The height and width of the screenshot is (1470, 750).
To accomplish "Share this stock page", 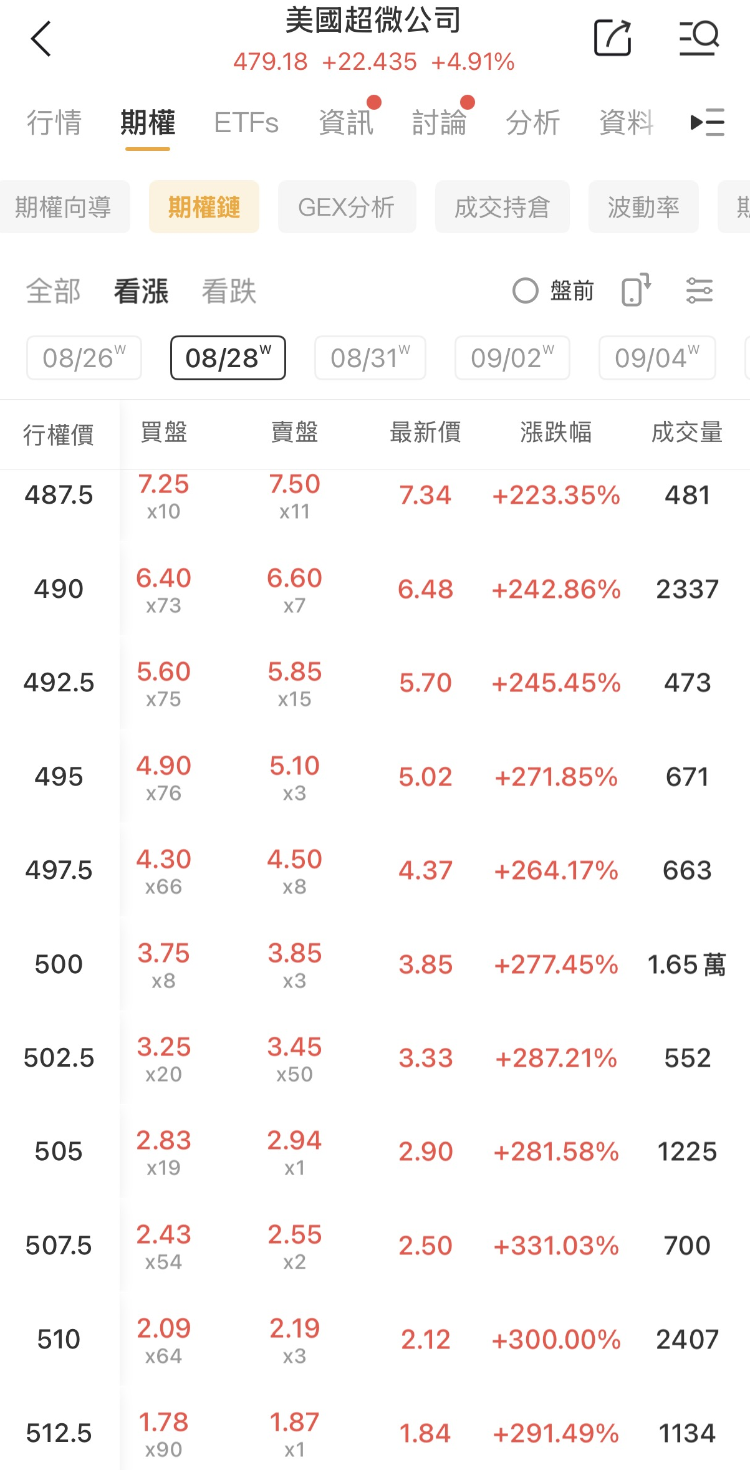I will (613, 38).
